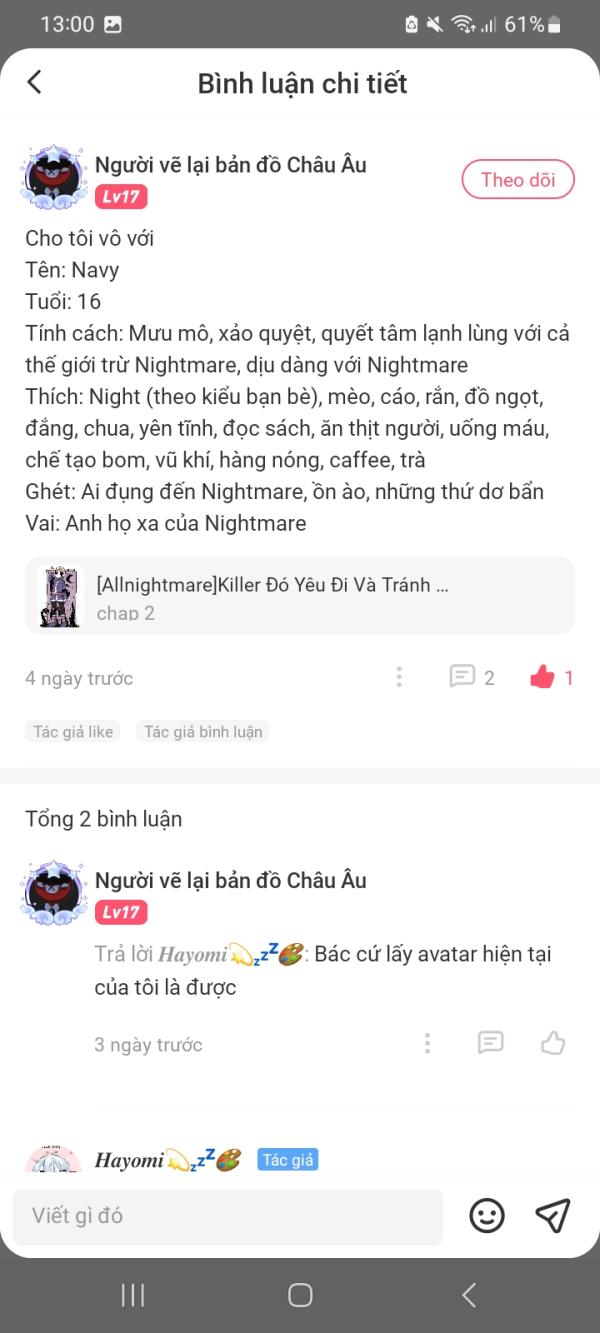600x1333 pixels.
Task: Reply to the 3 ngày trước comment
Action: click(490, 1043)
